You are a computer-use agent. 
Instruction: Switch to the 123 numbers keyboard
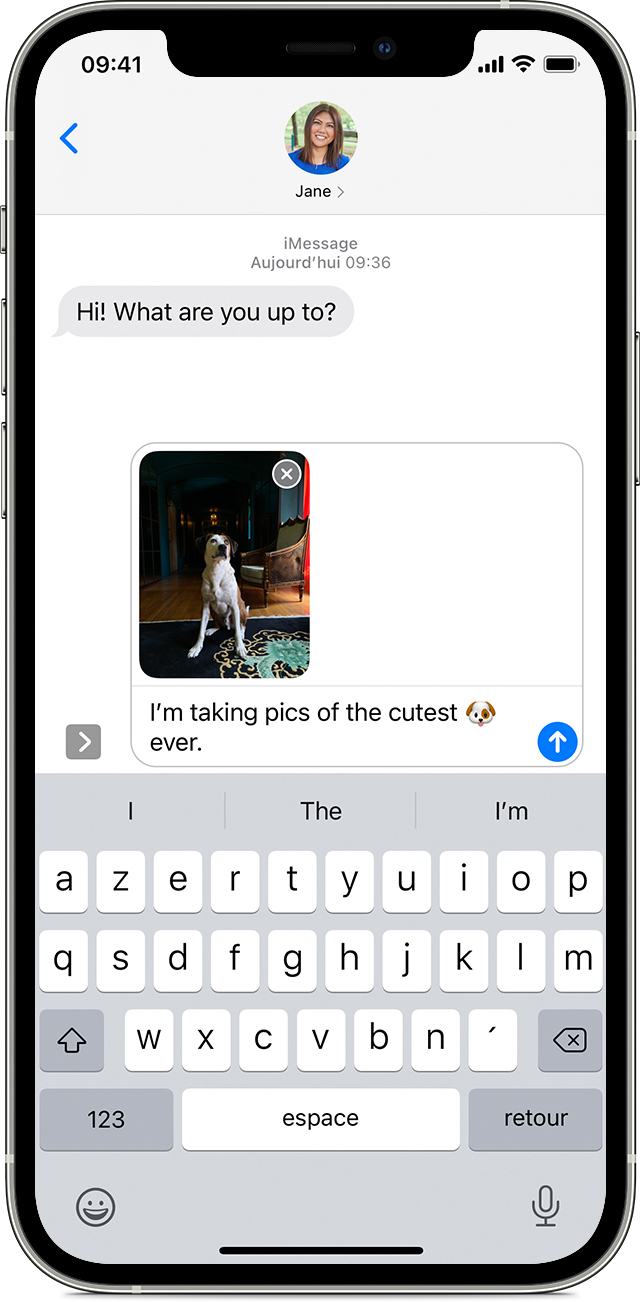[x=106, y=1119]
